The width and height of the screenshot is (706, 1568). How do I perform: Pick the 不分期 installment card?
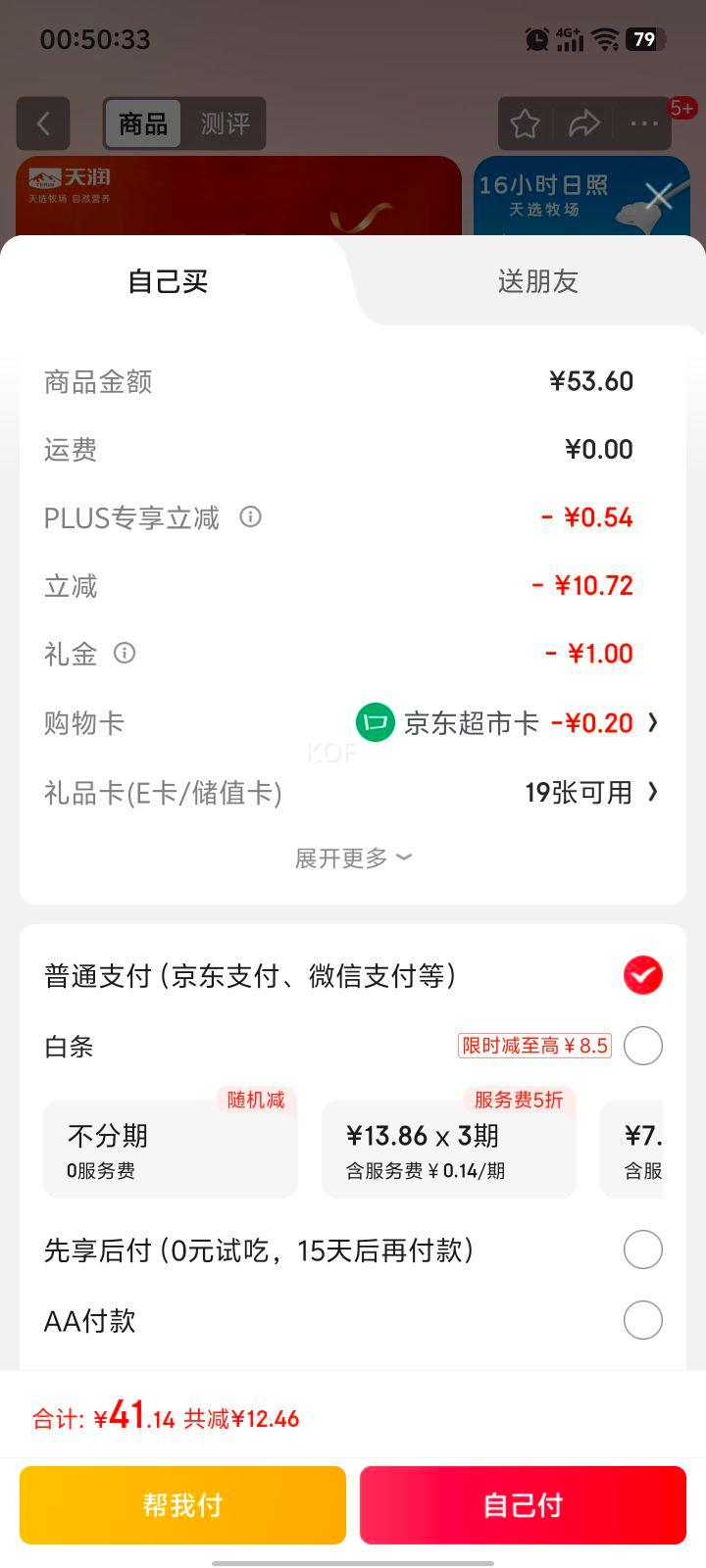(171, 1149)
